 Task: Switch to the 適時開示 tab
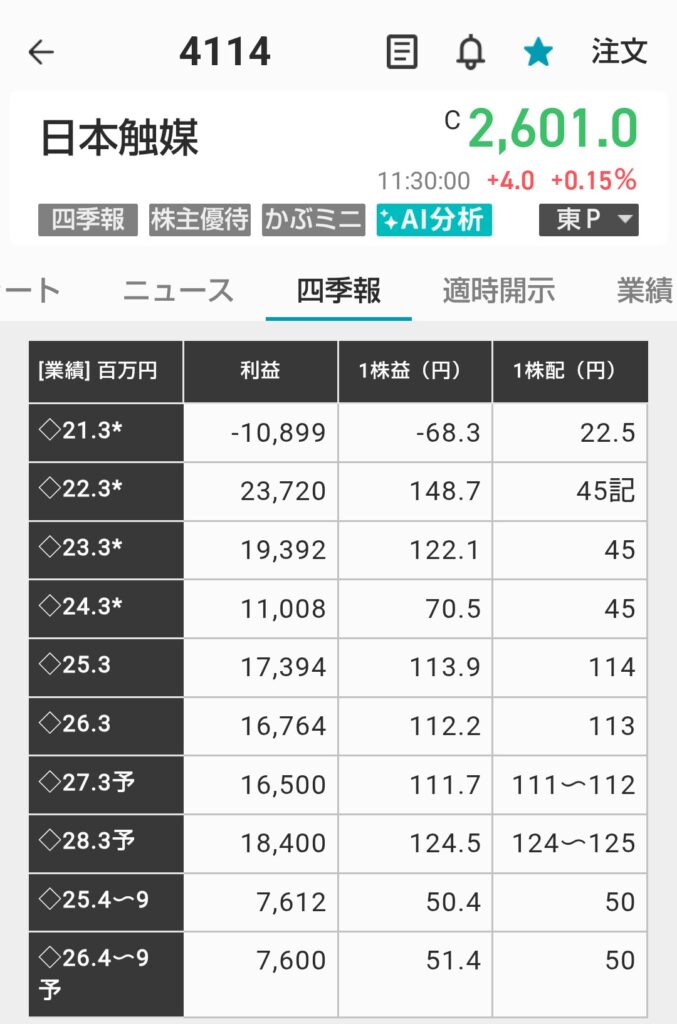click(499, 291)
